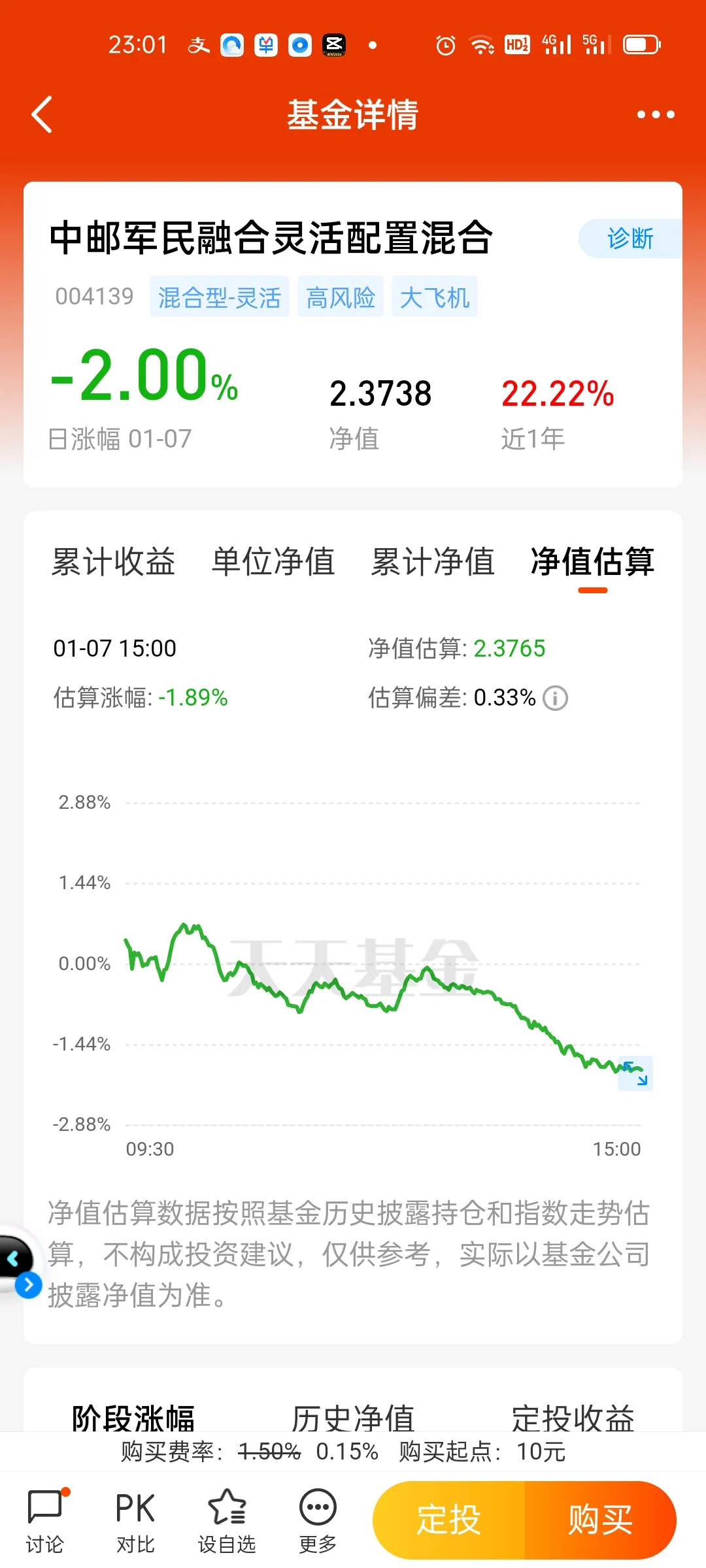
Task: Switch to 累计净值 chart tab
Action: [x=433, y=562]
